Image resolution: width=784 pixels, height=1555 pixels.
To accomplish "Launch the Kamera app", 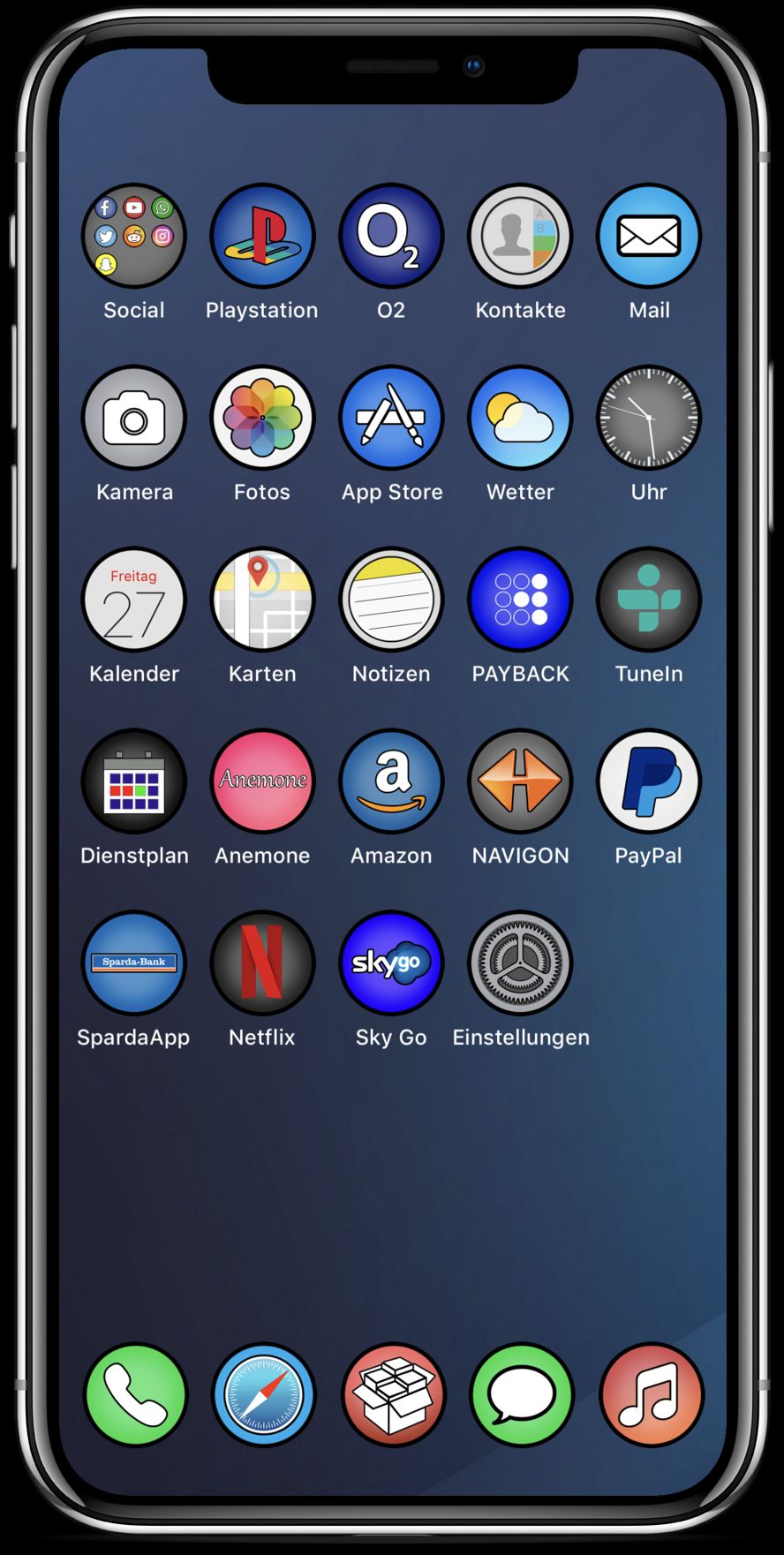I will (x=134, y=418).
